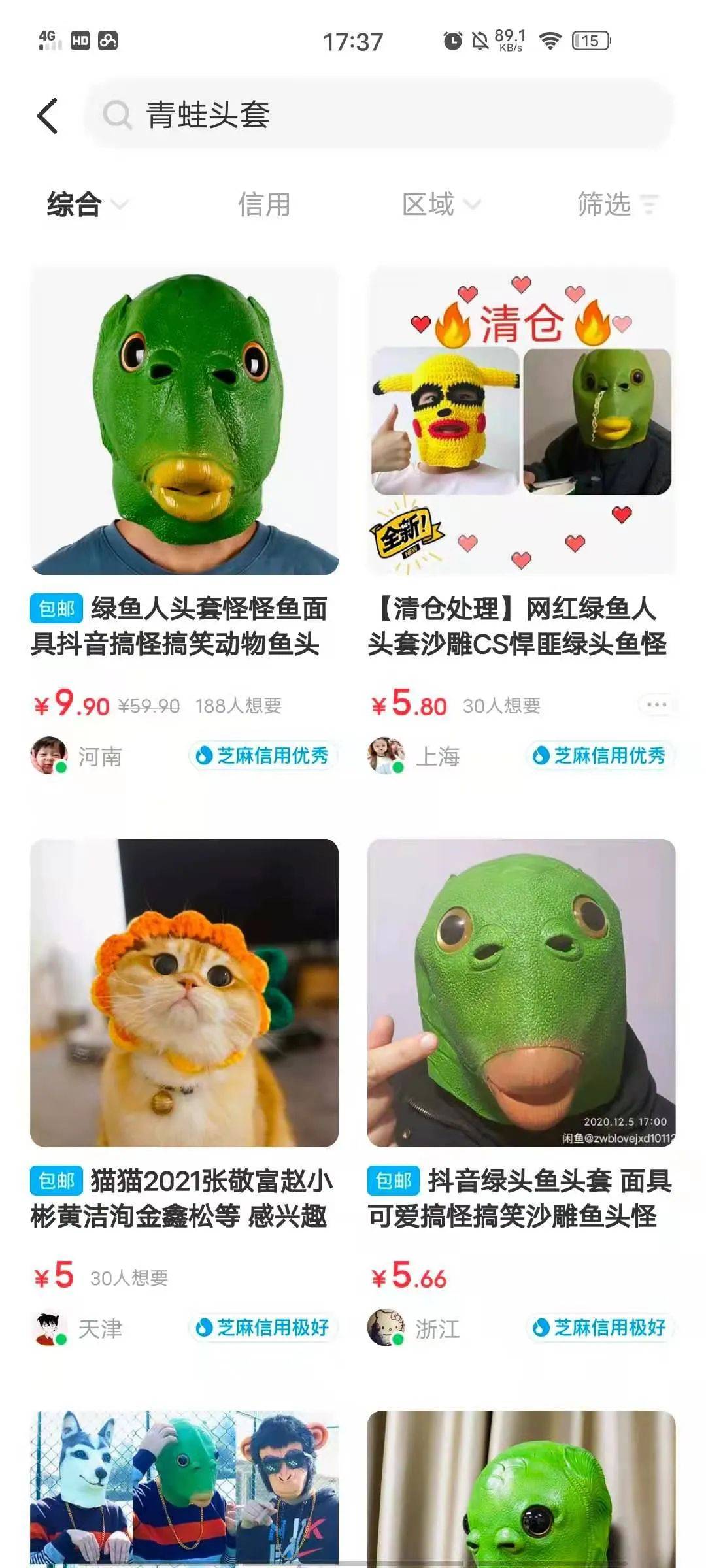Sort results by 信用
The width and height of the screenshot is (706, 1568).
click(264, 204)
